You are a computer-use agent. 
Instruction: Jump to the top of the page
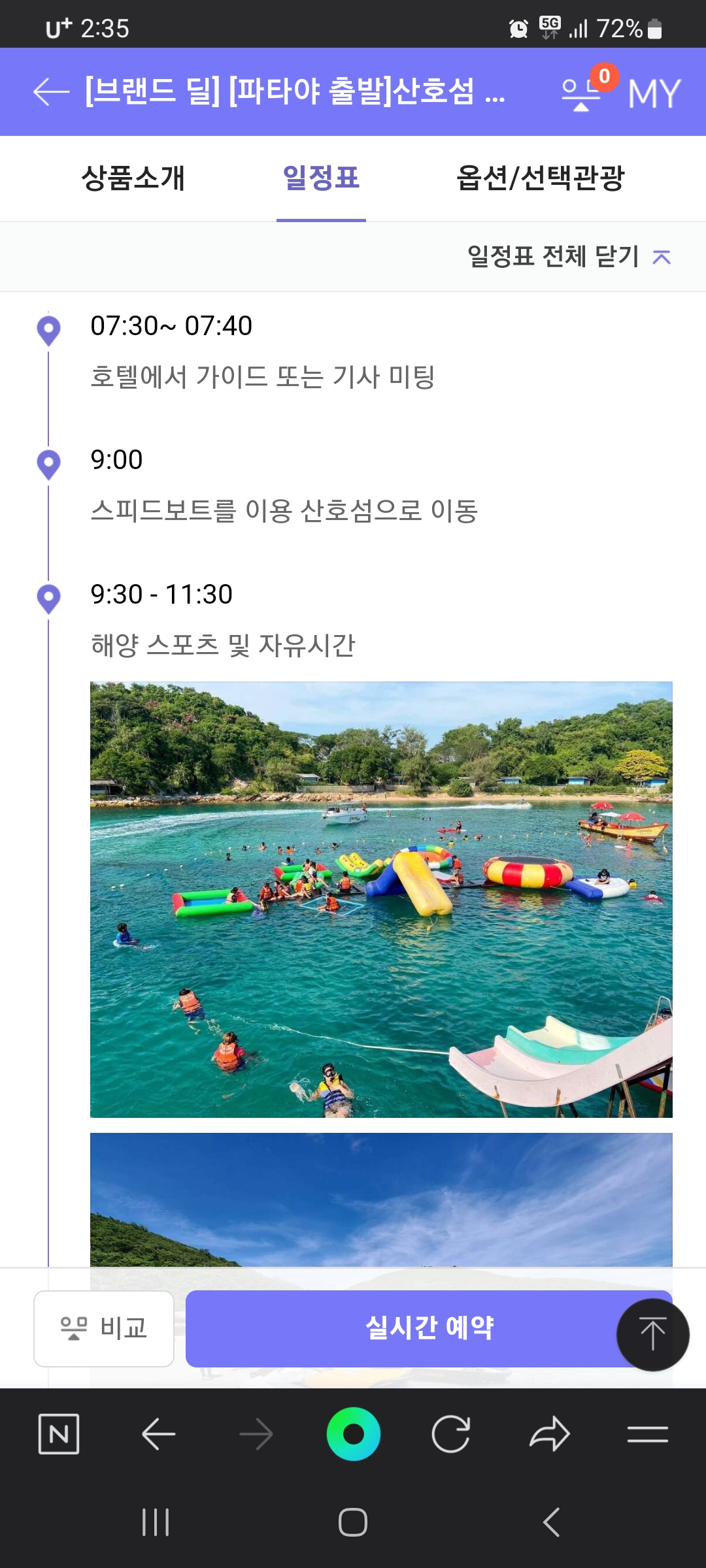pyautogui.click(x=652, y=1334)
